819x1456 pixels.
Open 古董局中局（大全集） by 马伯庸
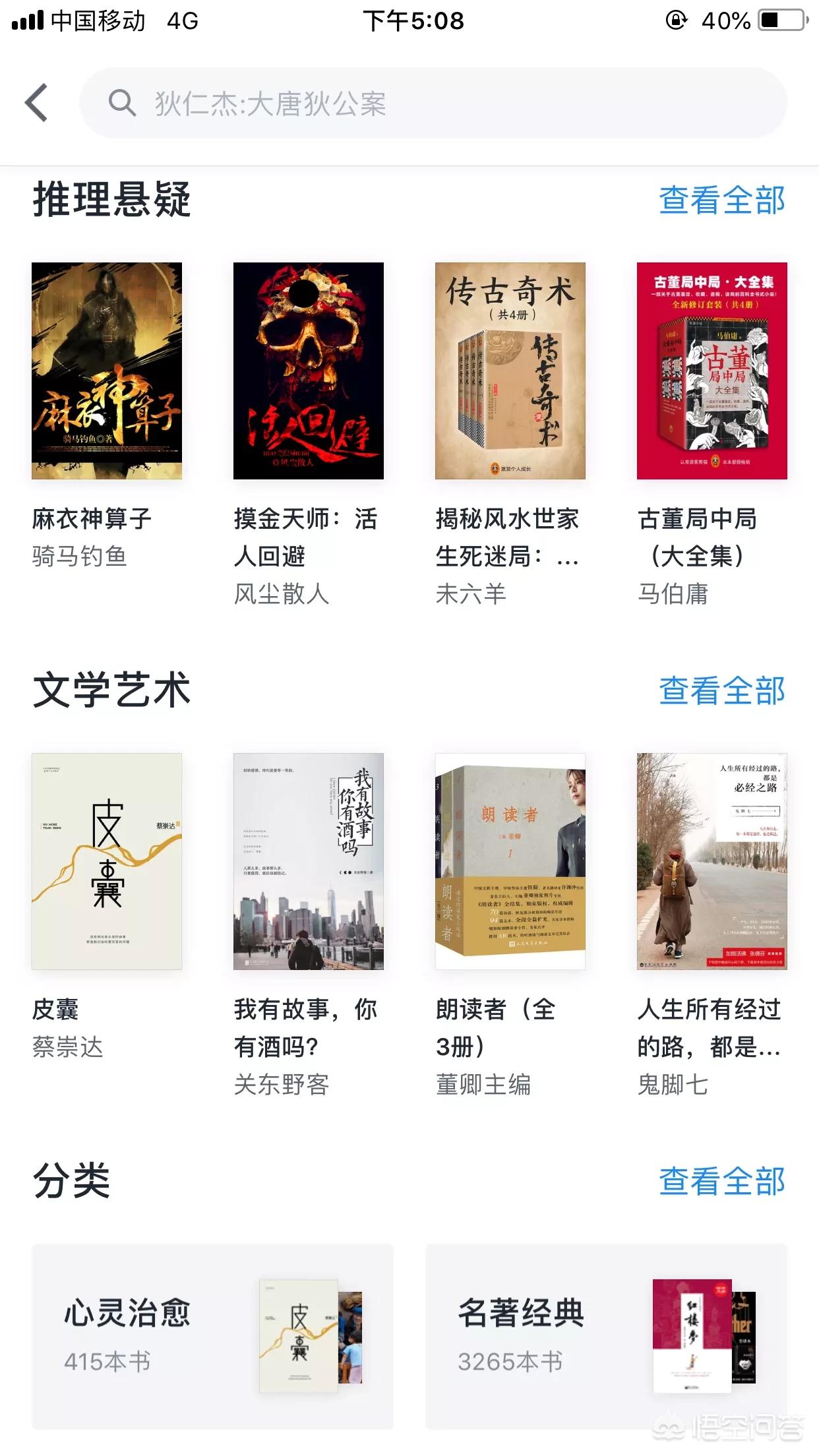tap(712, 371)
